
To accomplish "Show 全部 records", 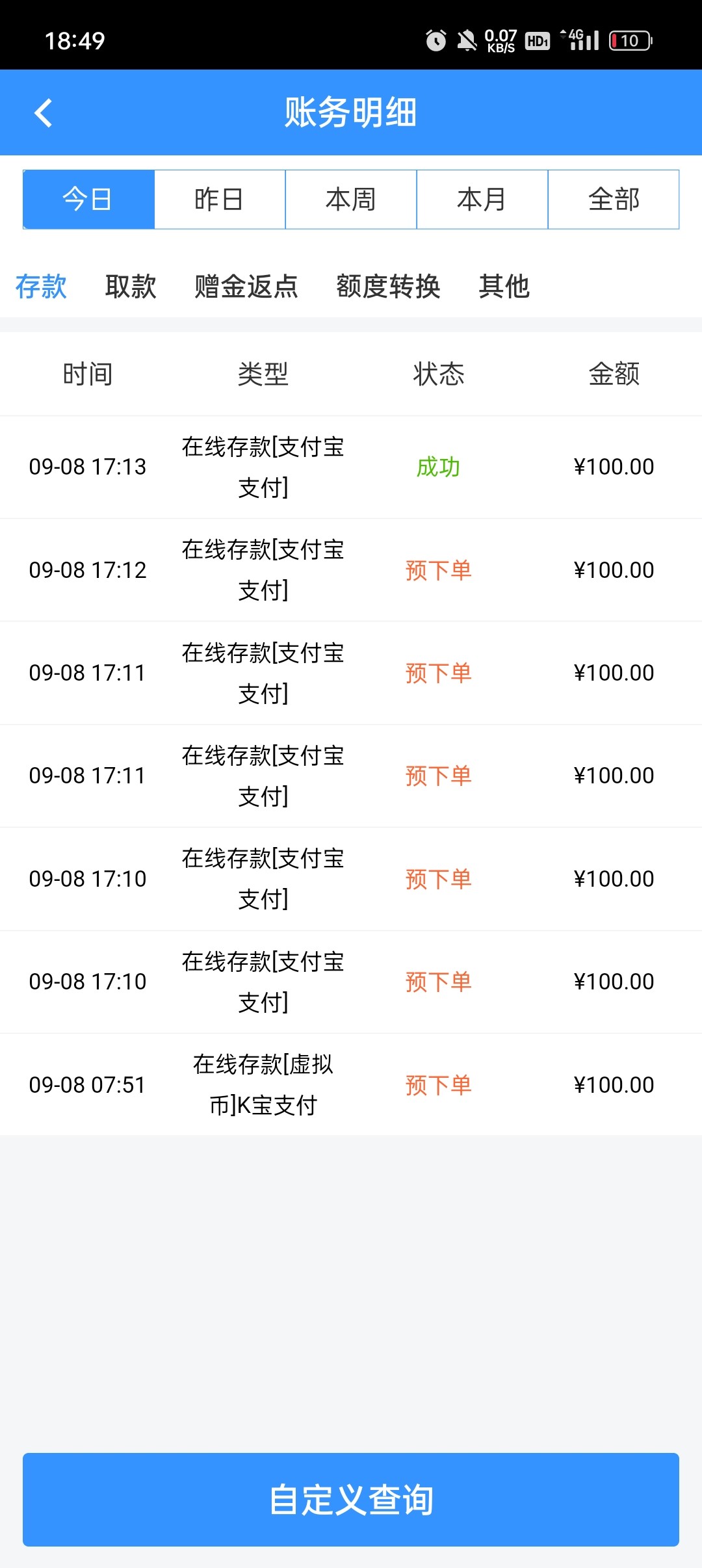I will coord(614,200).
